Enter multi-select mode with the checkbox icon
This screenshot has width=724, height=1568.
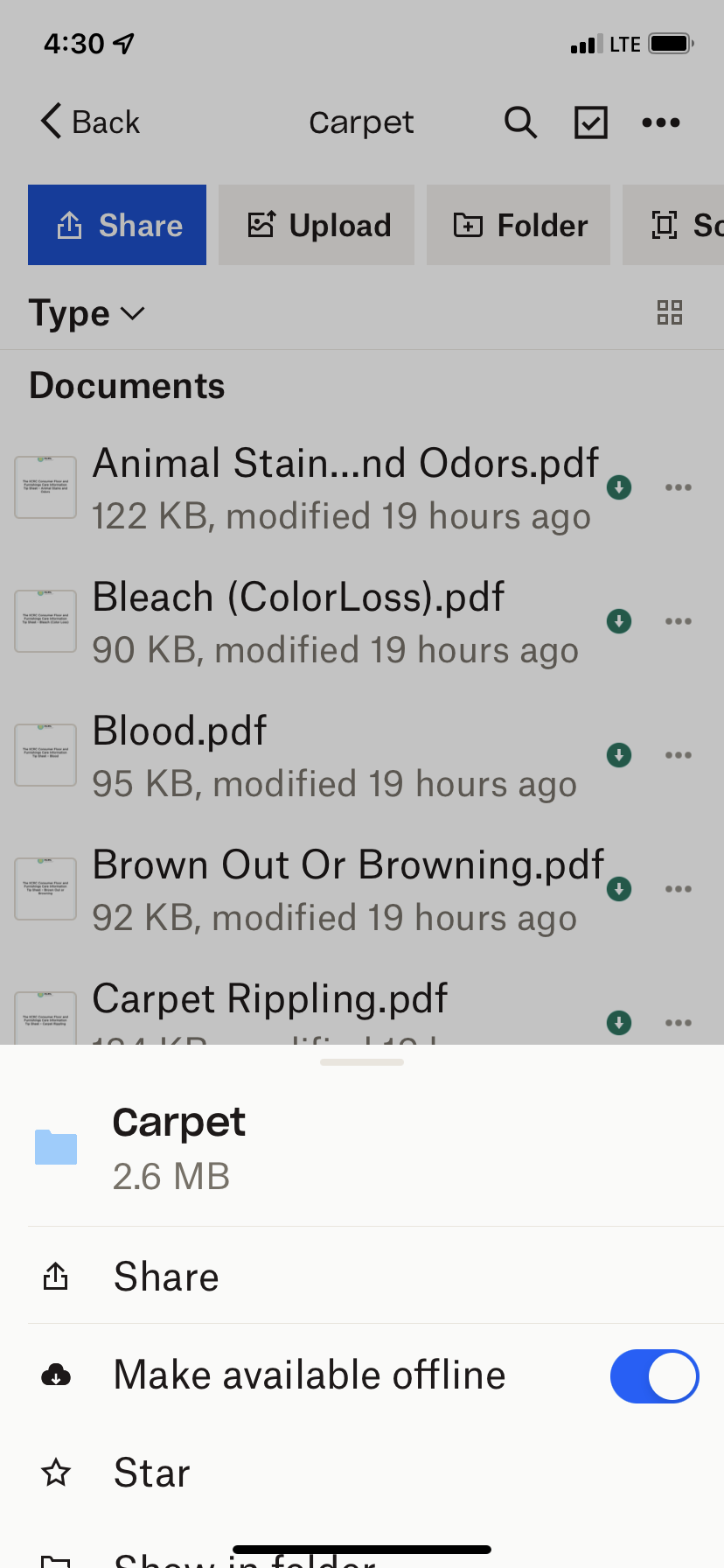tap(591, 122)
